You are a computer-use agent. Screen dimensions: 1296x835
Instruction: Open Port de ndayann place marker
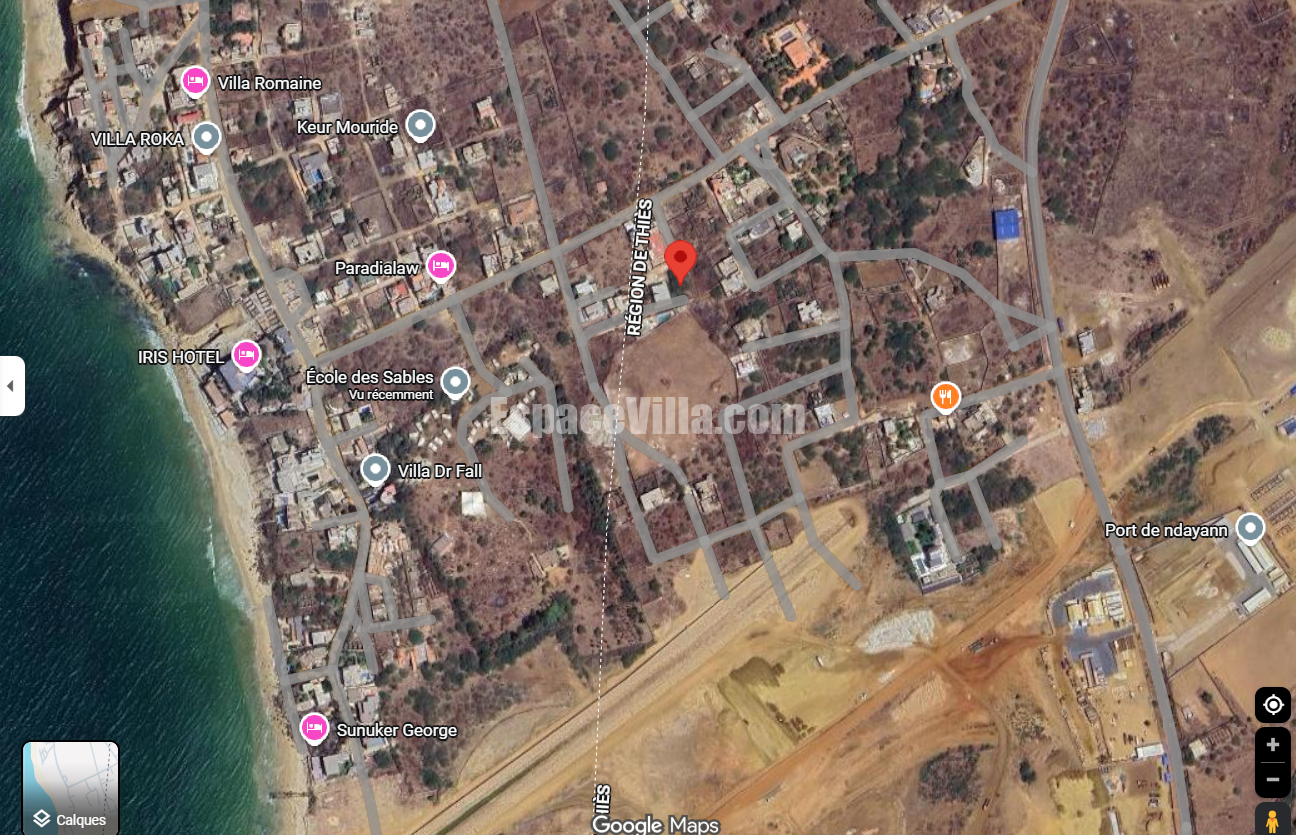pyautogui.click(x=1250, y=527)
